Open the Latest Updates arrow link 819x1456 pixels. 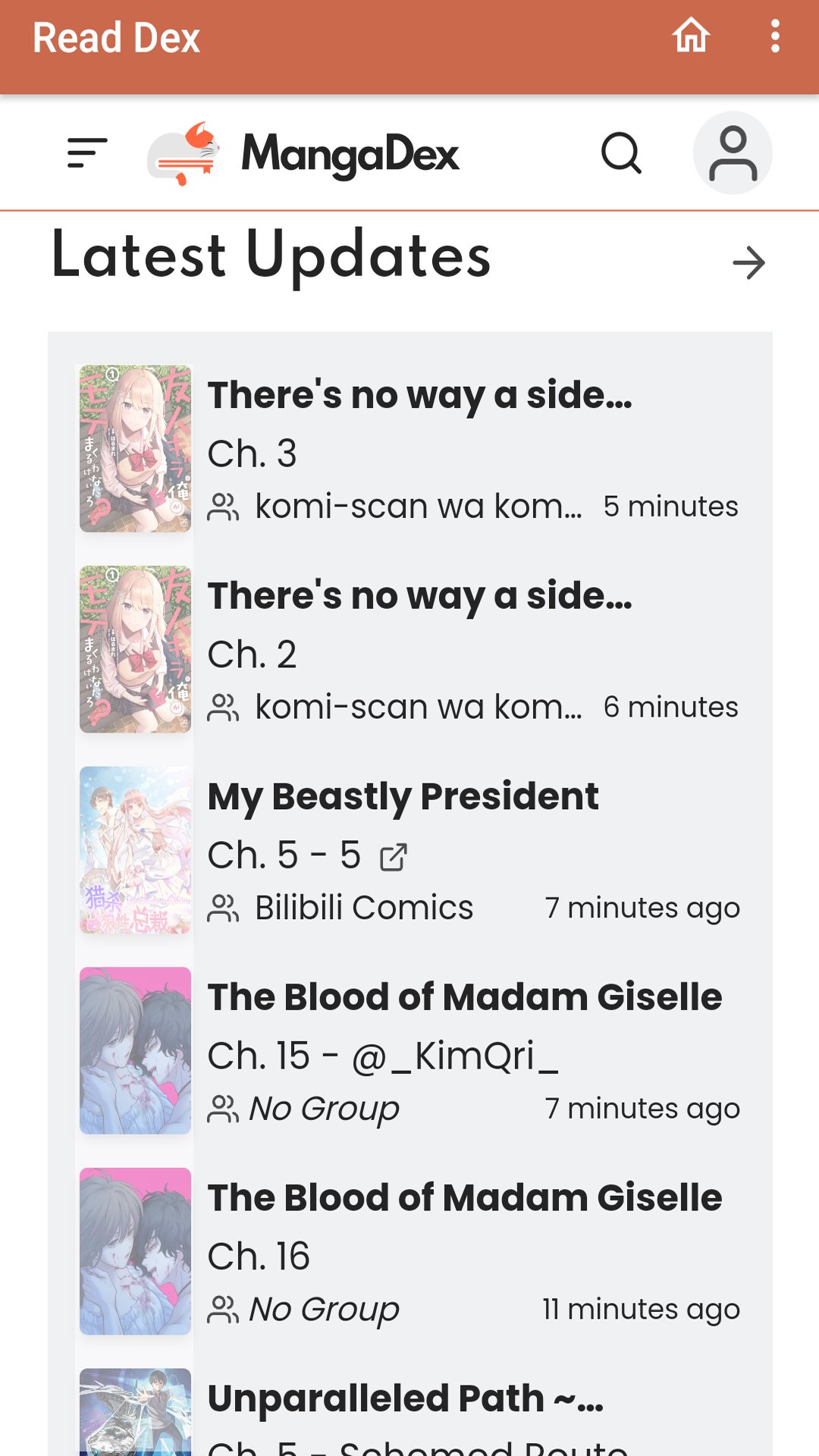[x=748, y=263]
